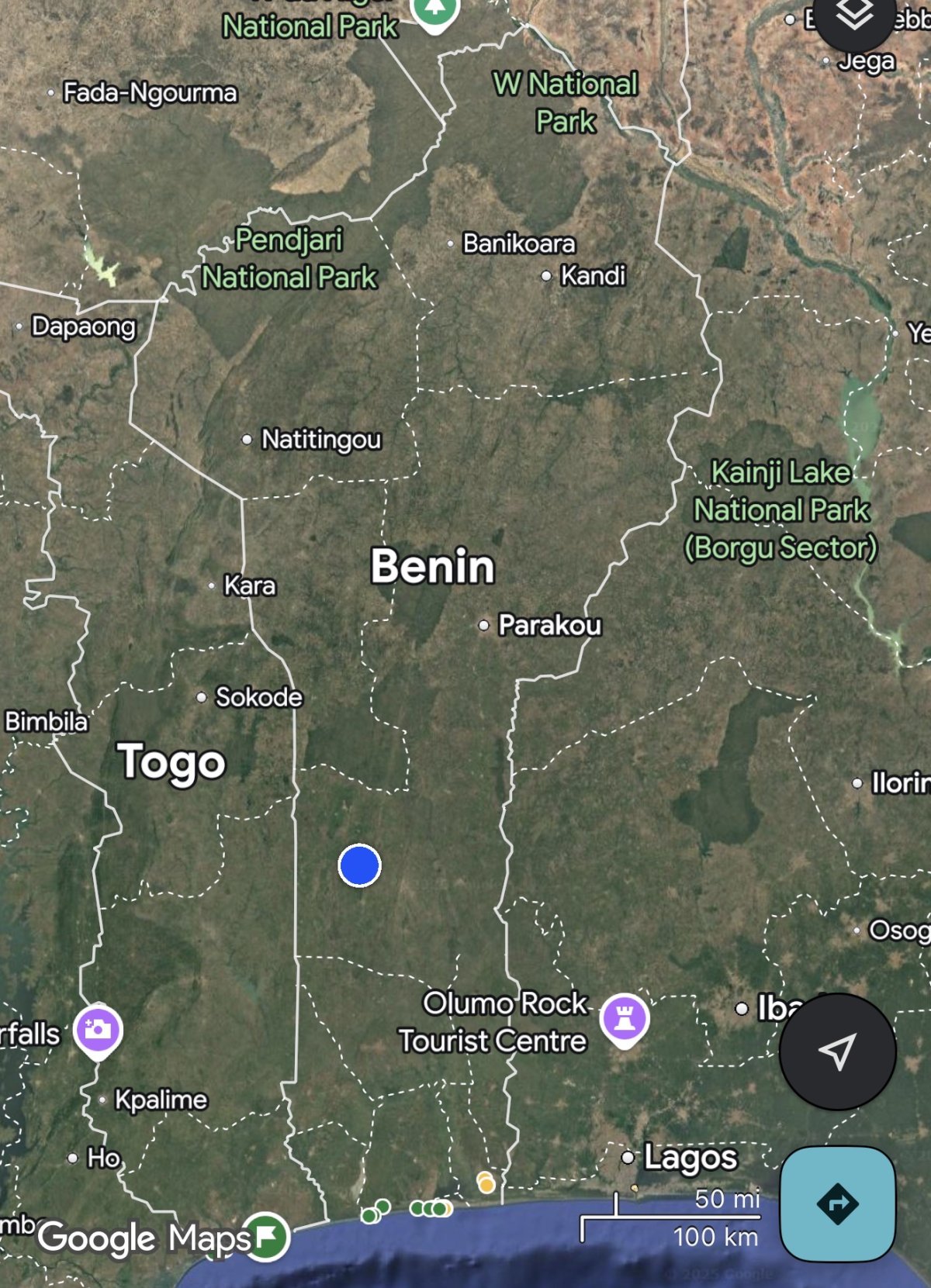
Task: Select the Parakou city label
Action: coord(549,625)
